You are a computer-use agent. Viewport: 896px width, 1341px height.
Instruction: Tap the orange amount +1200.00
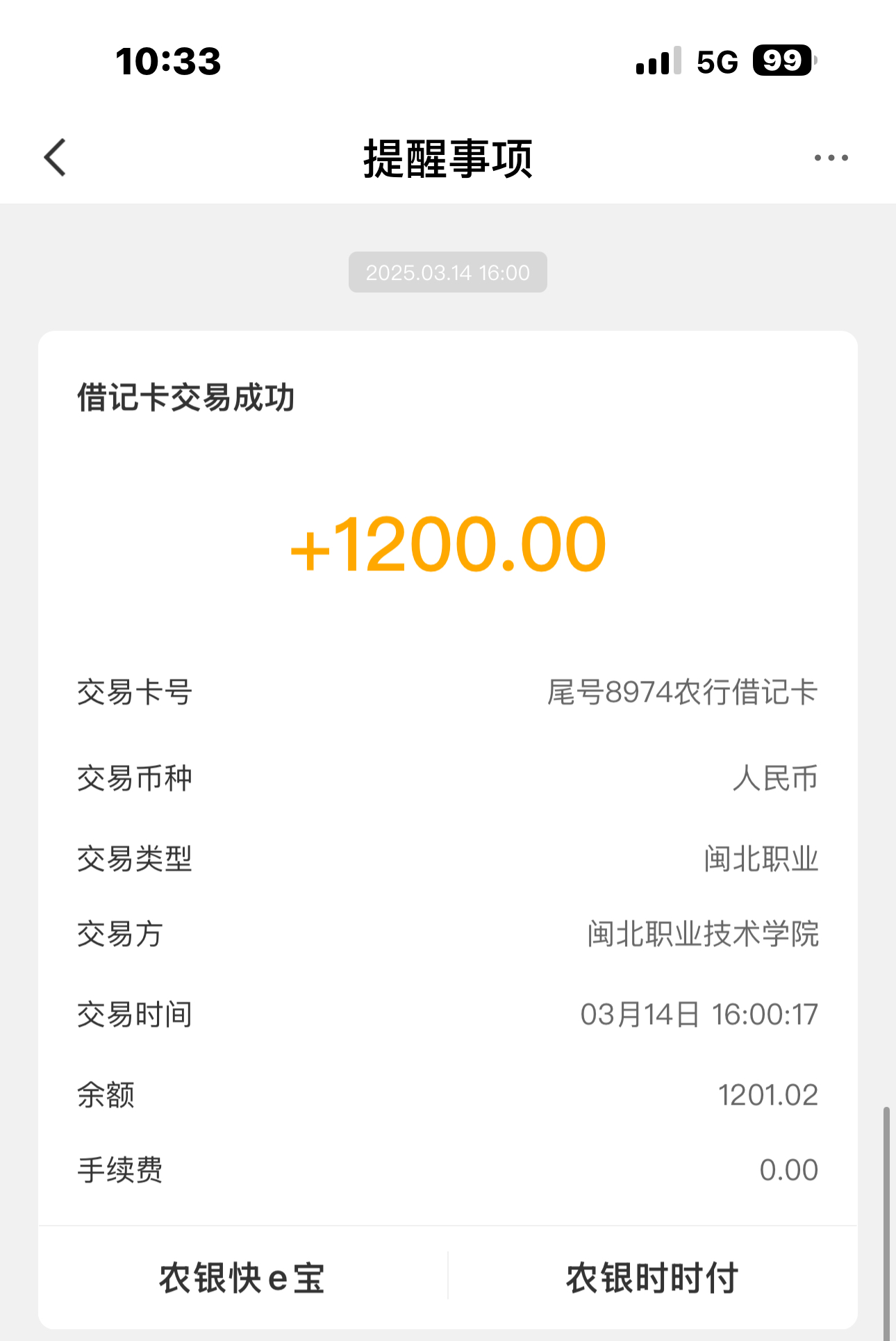tap(447, 545)
